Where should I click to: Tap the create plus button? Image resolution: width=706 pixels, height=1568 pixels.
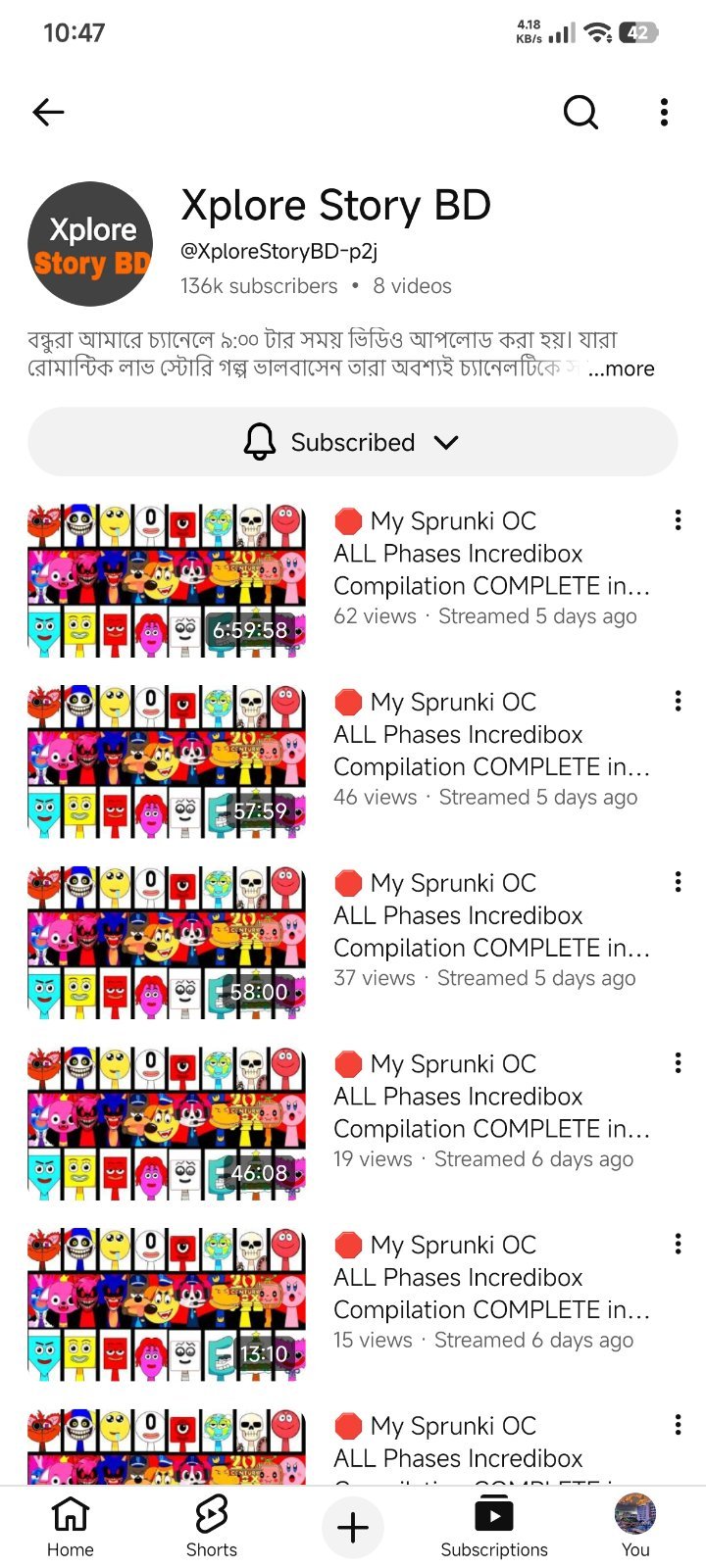353,1528
